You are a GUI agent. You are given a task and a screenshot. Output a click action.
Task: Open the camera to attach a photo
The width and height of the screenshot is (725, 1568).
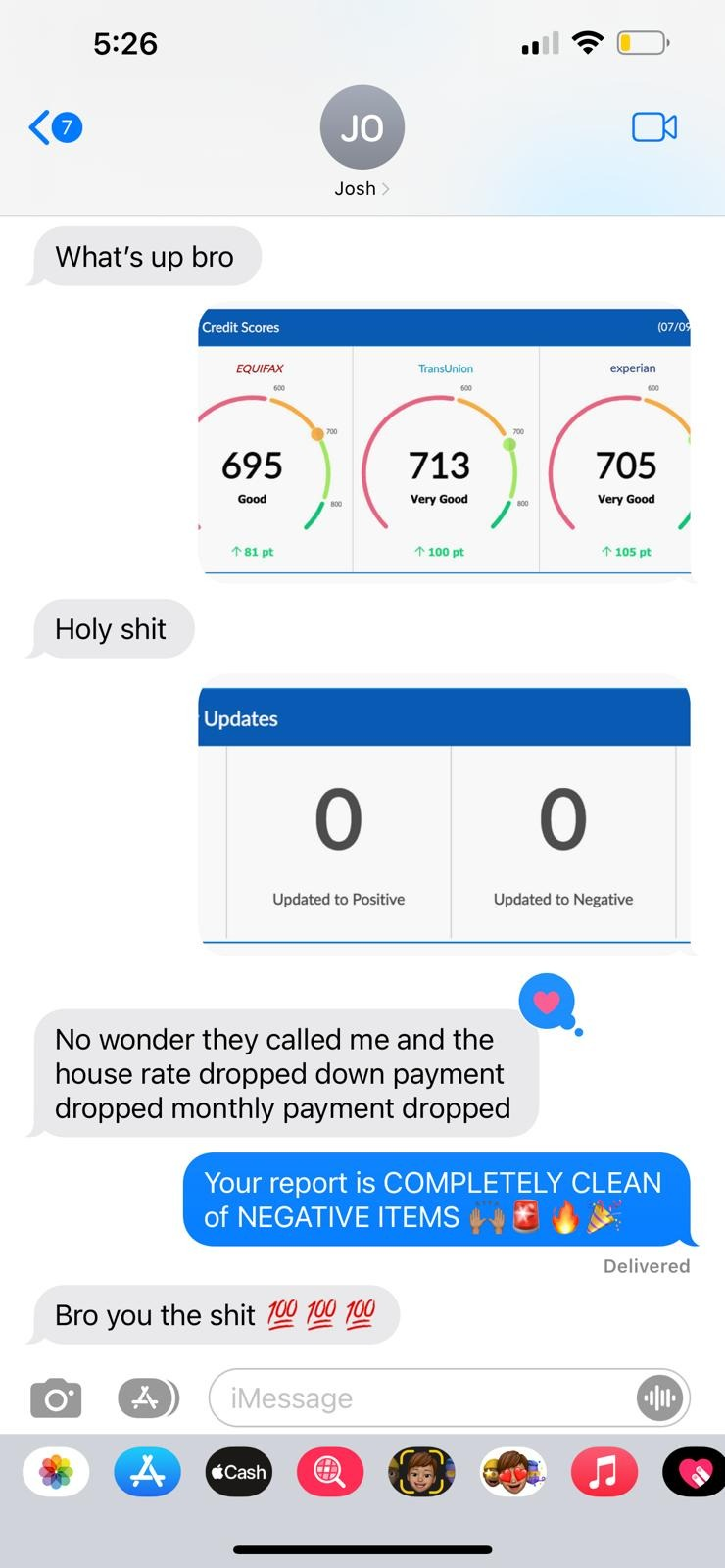click(x=56, y=1398)
